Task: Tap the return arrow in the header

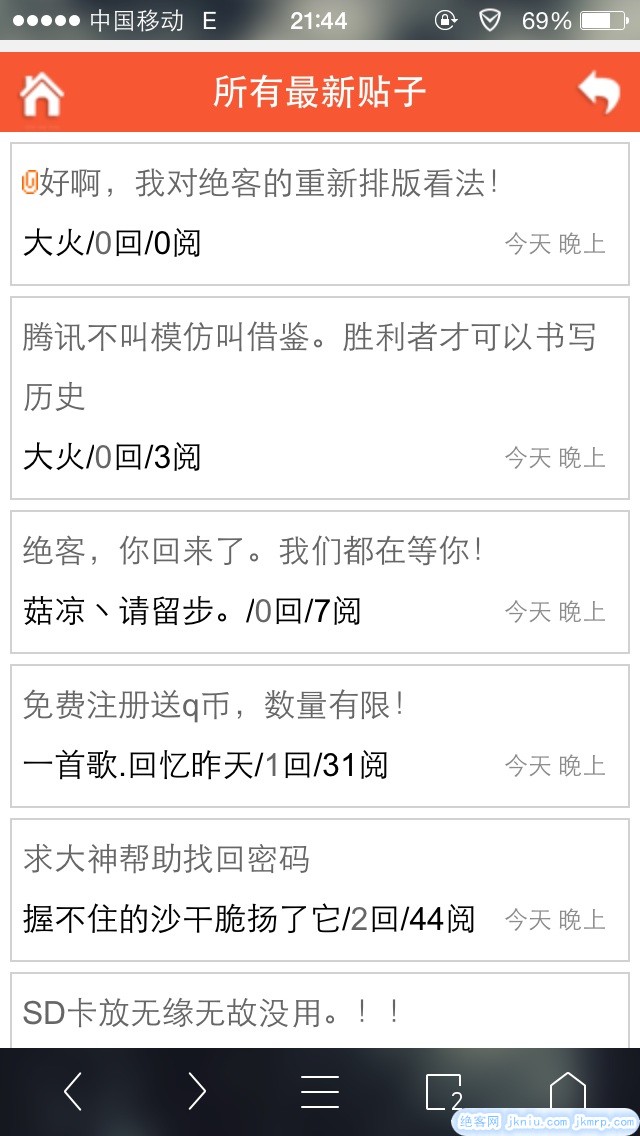Action: point(599,93)
